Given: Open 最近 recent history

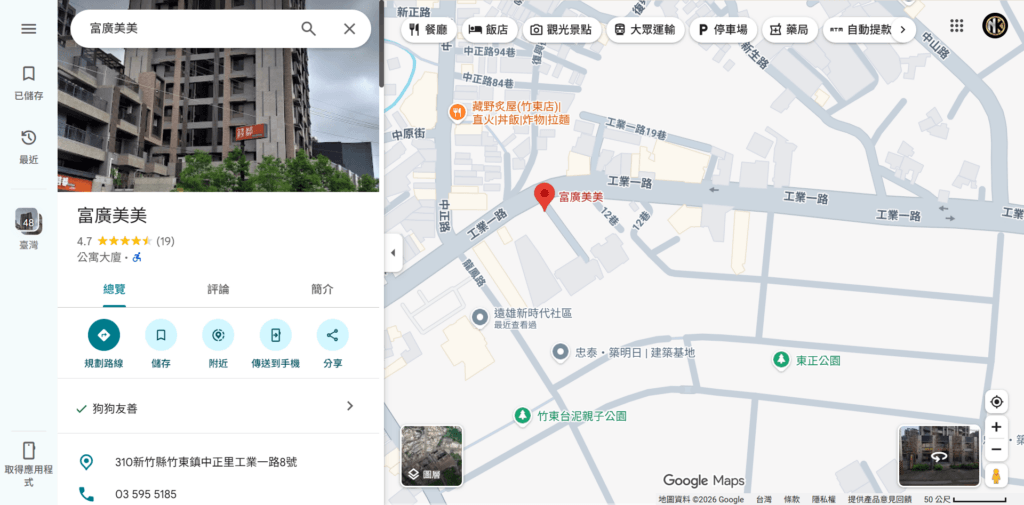Looking at the screenshot, I should [x=29, y=147].
